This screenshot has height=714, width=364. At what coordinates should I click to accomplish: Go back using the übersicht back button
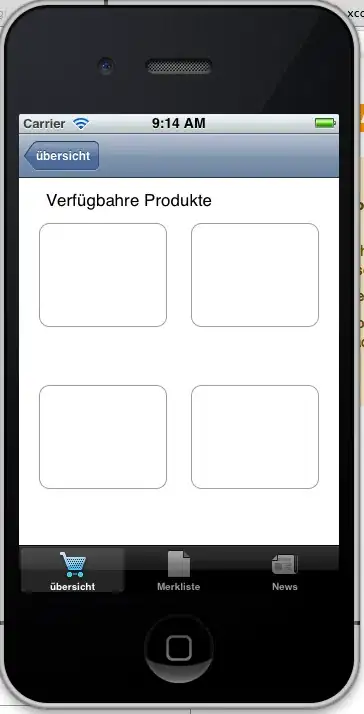[x=62, y=156]
